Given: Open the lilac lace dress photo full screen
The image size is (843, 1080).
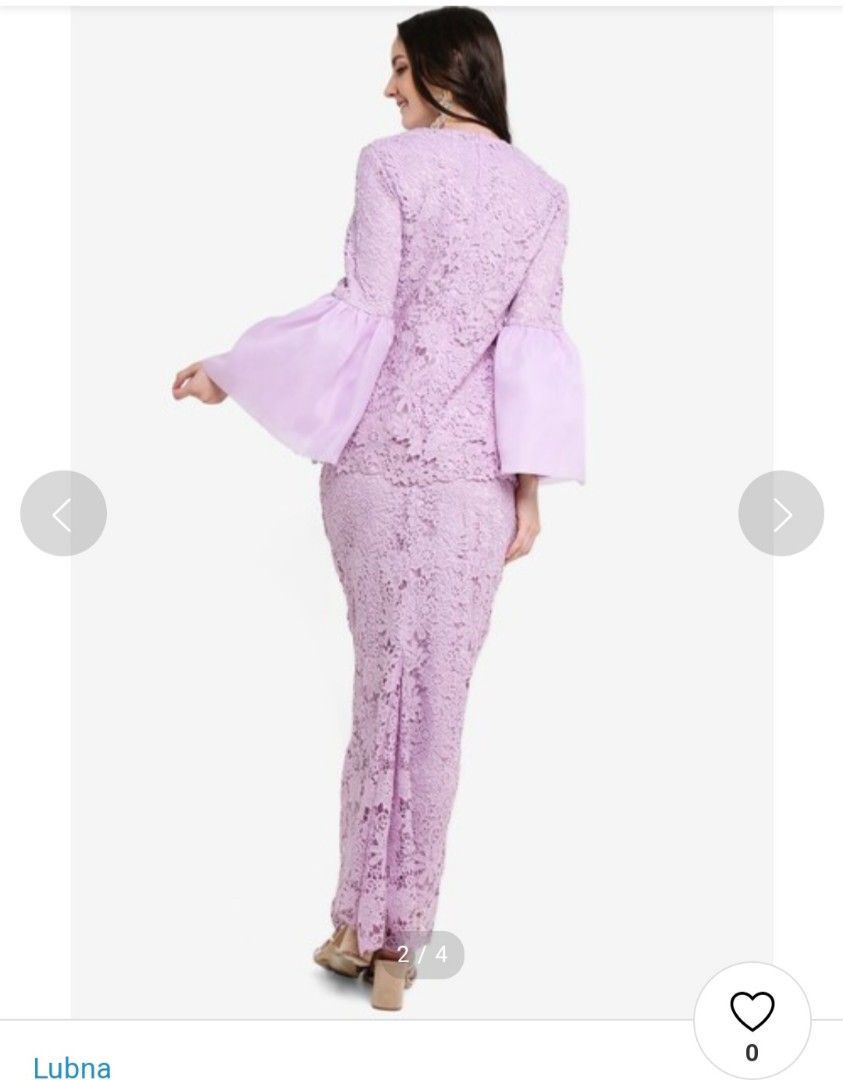Looking at the screenshot, I should coord(421,500).
